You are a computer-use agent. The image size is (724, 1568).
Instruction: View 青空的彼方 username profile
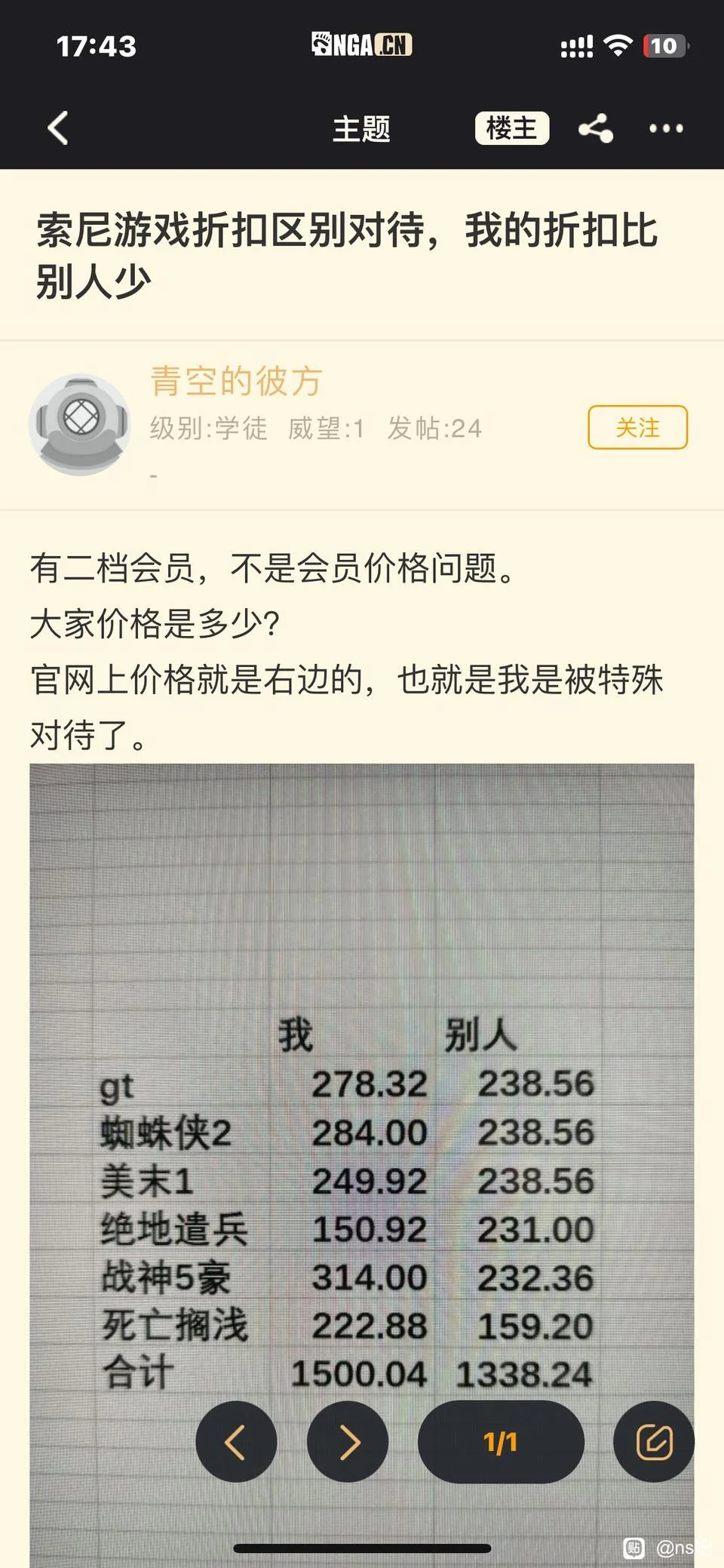[236, 381]
